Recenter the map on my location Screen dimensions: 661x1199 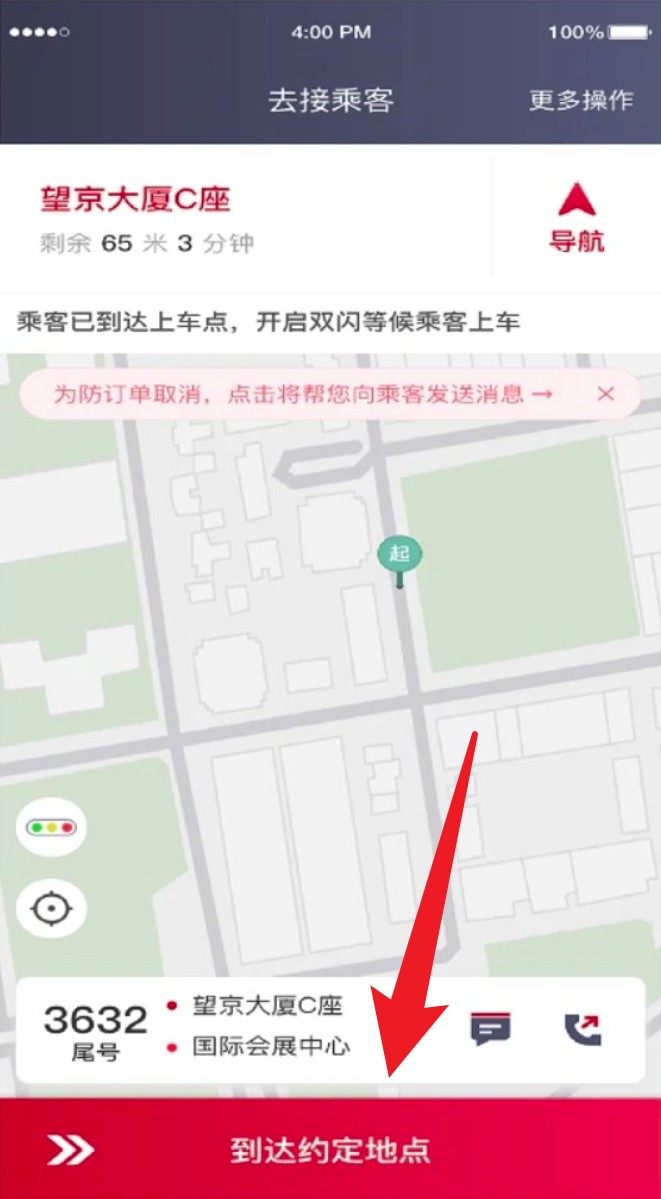50,909
